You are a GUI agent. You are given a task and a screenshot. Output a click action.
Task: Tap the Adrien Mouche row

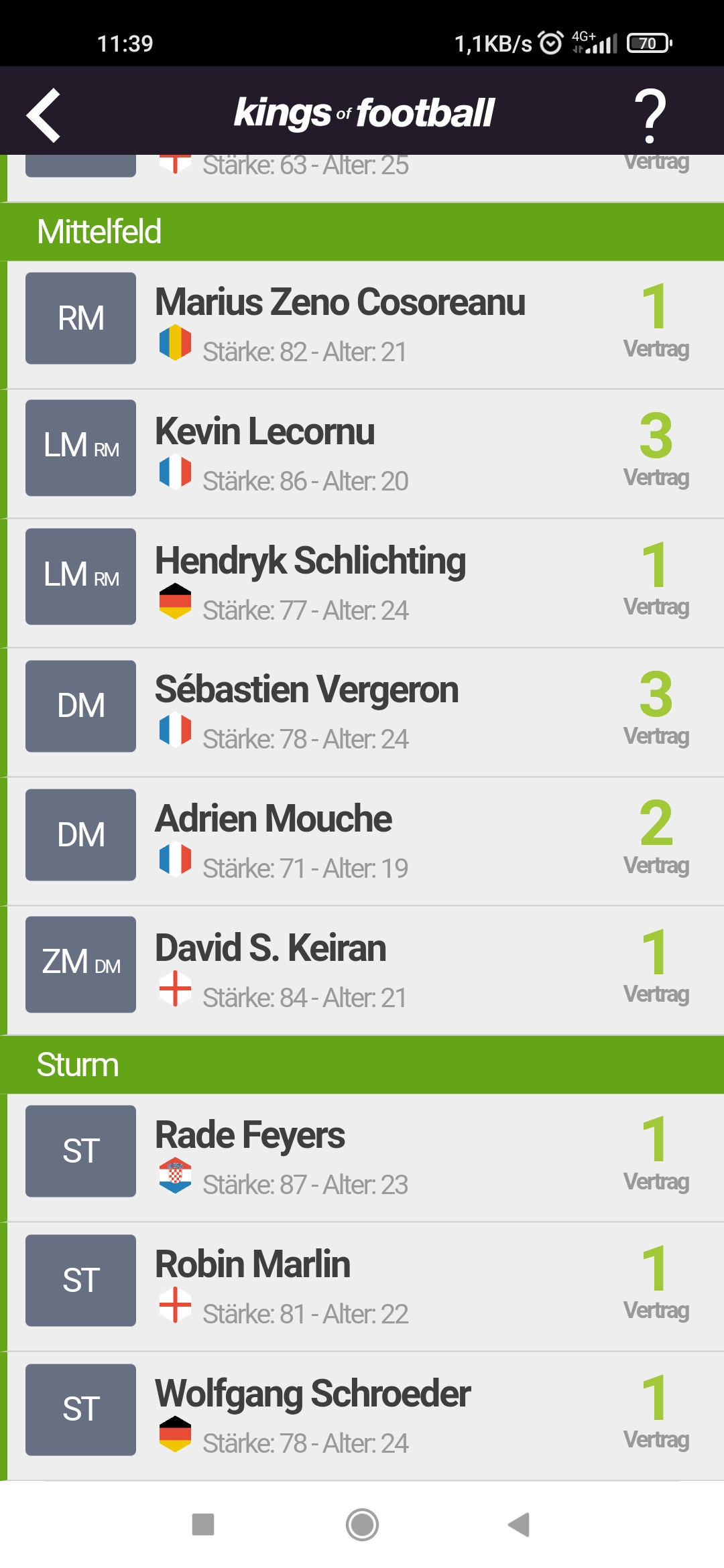point(362,842)
